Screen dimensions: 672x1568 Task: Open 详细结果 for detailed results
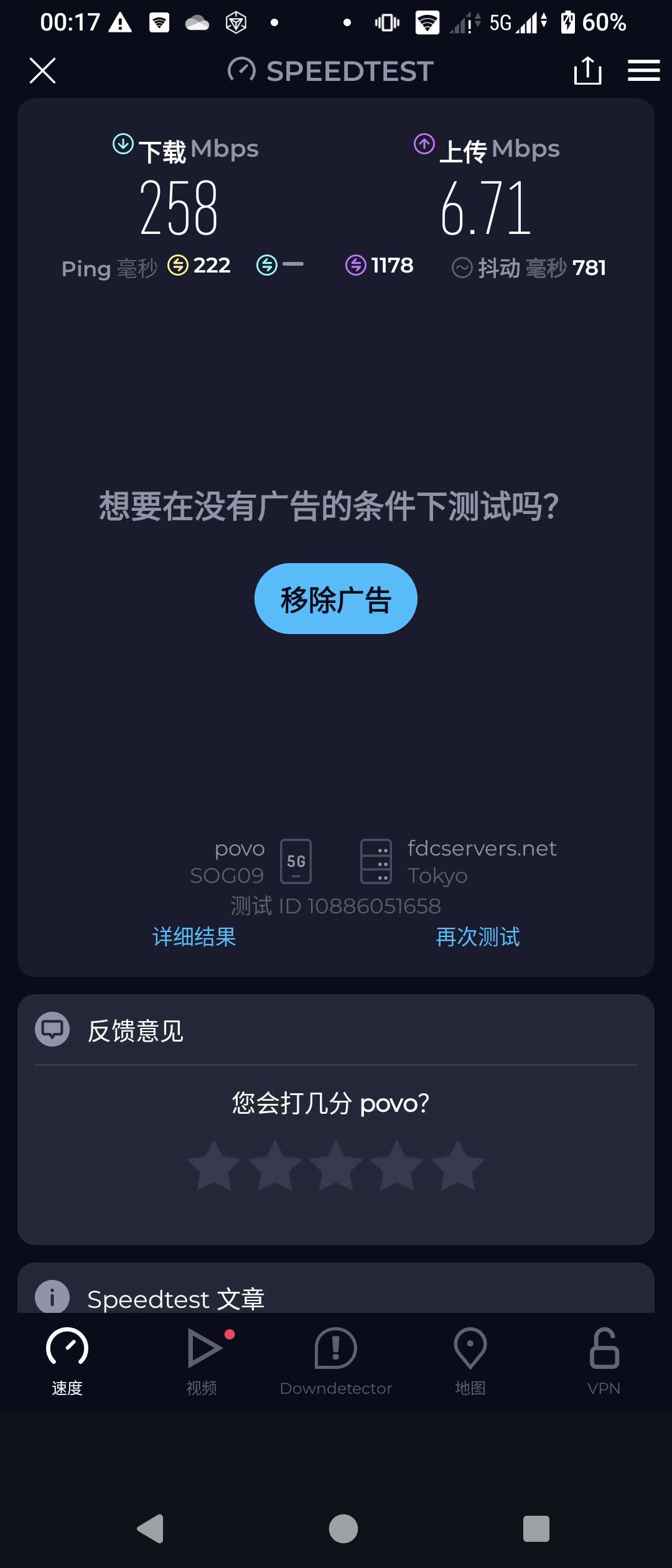point(194,936)
